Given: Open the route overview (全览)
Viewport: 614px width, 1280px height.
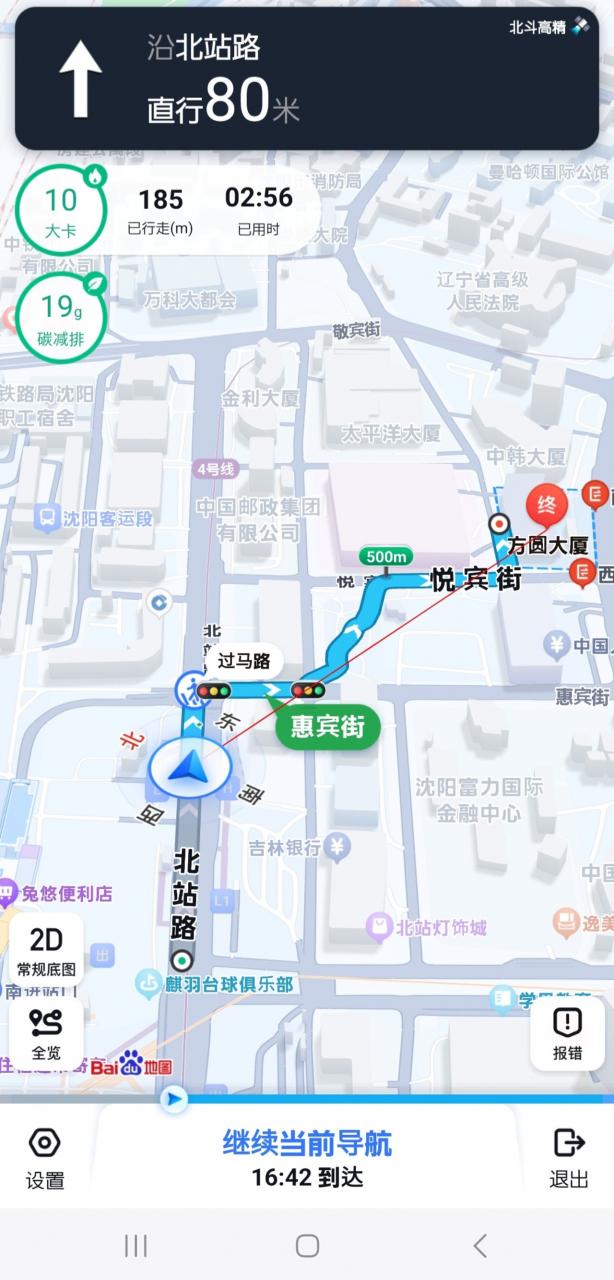Looking at the screenshot, I should (46, 1033).
